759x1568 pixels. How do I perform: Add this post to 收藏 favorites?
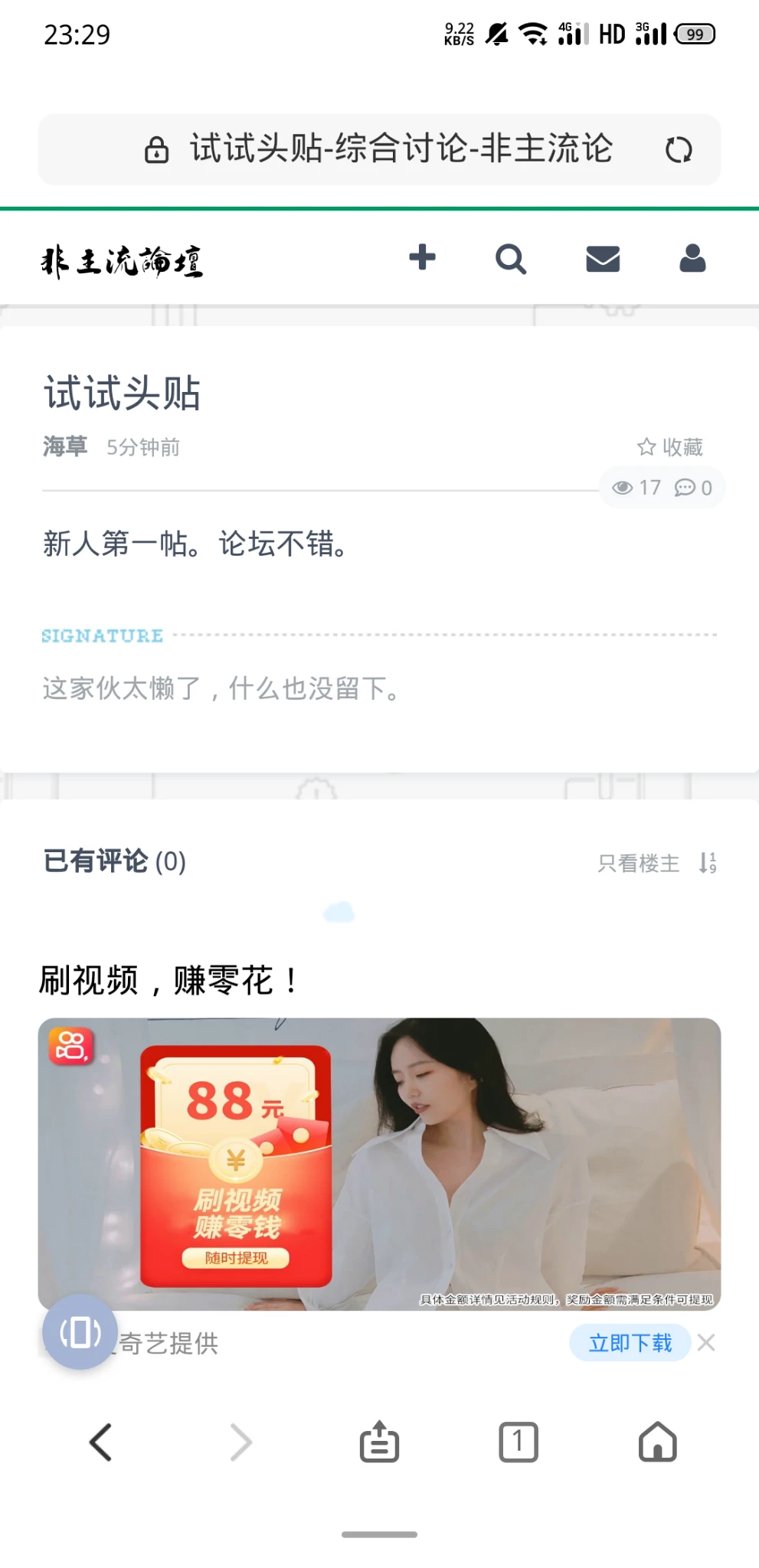click(670, 447)
